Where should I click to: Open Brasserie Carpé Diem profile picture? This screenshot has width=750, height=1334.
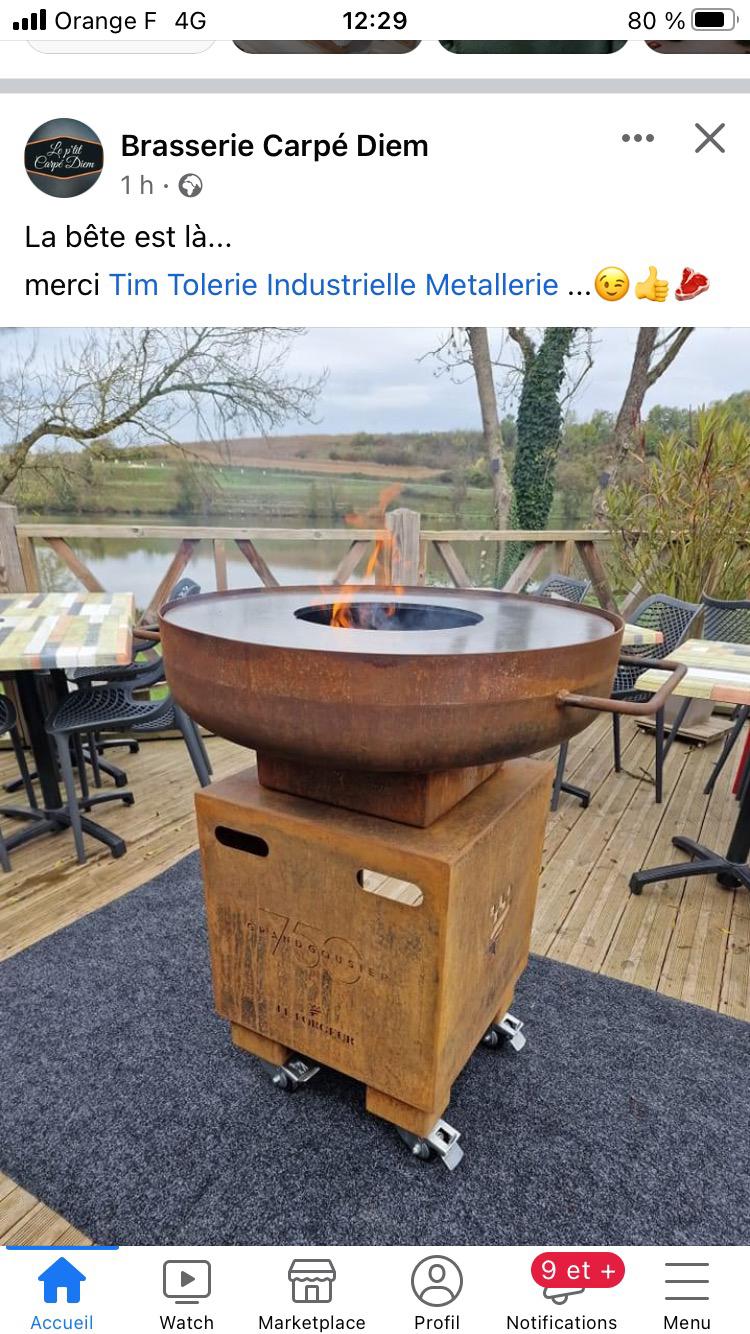point(64,158)
